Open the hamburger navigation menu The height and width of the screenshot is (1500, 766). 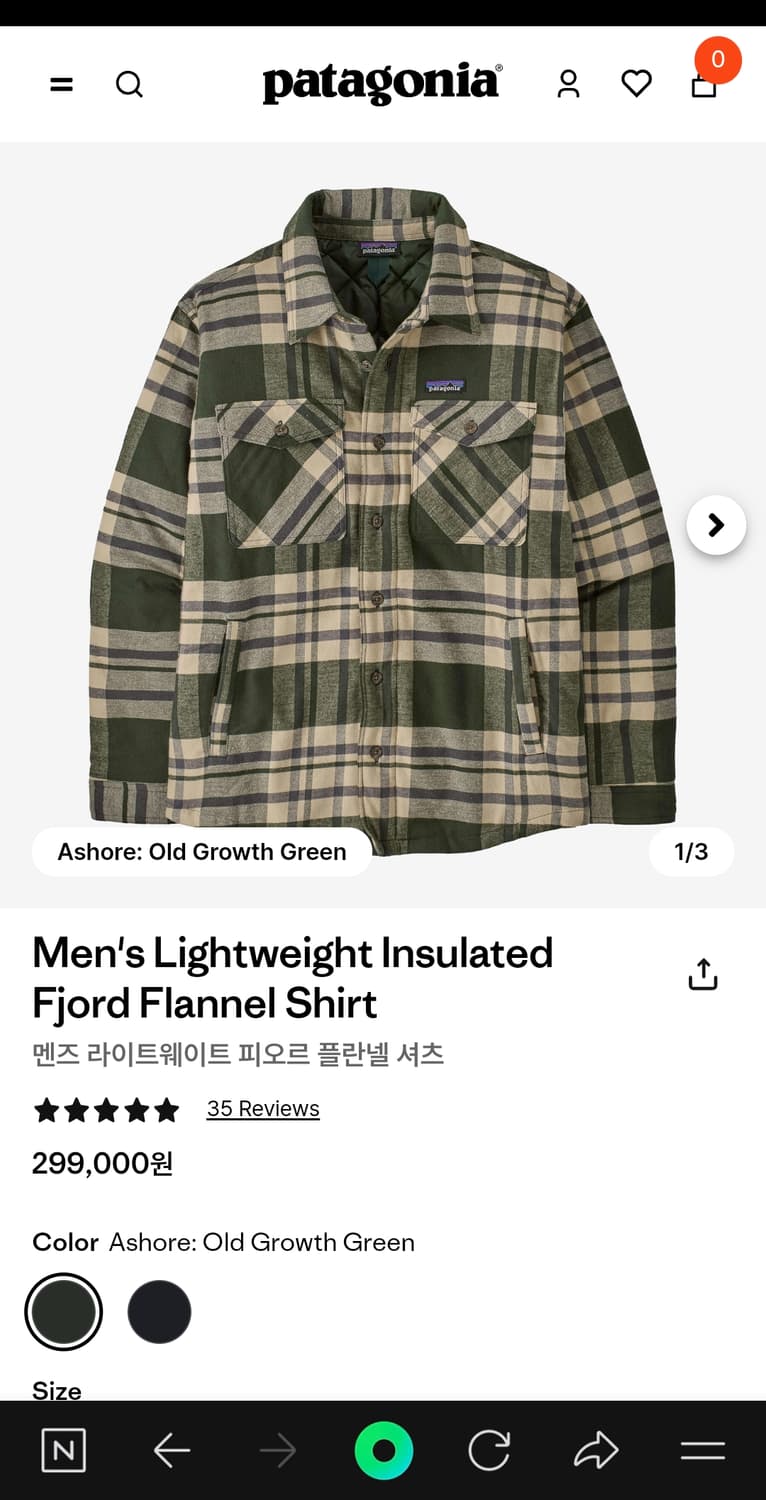click(61, 84)
